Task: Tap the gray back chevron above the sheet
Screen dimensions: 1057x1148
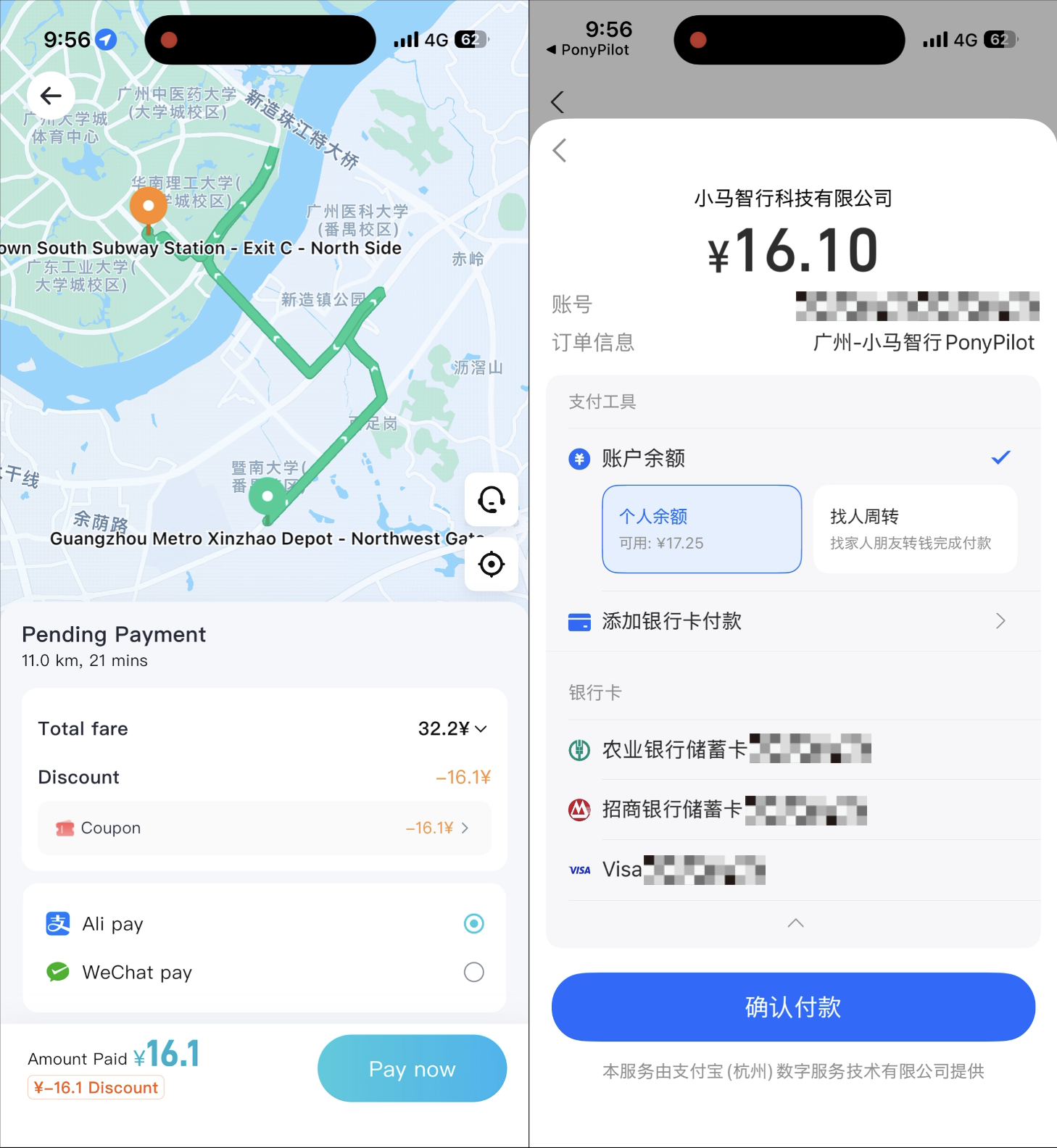Action: click(557, 102)
